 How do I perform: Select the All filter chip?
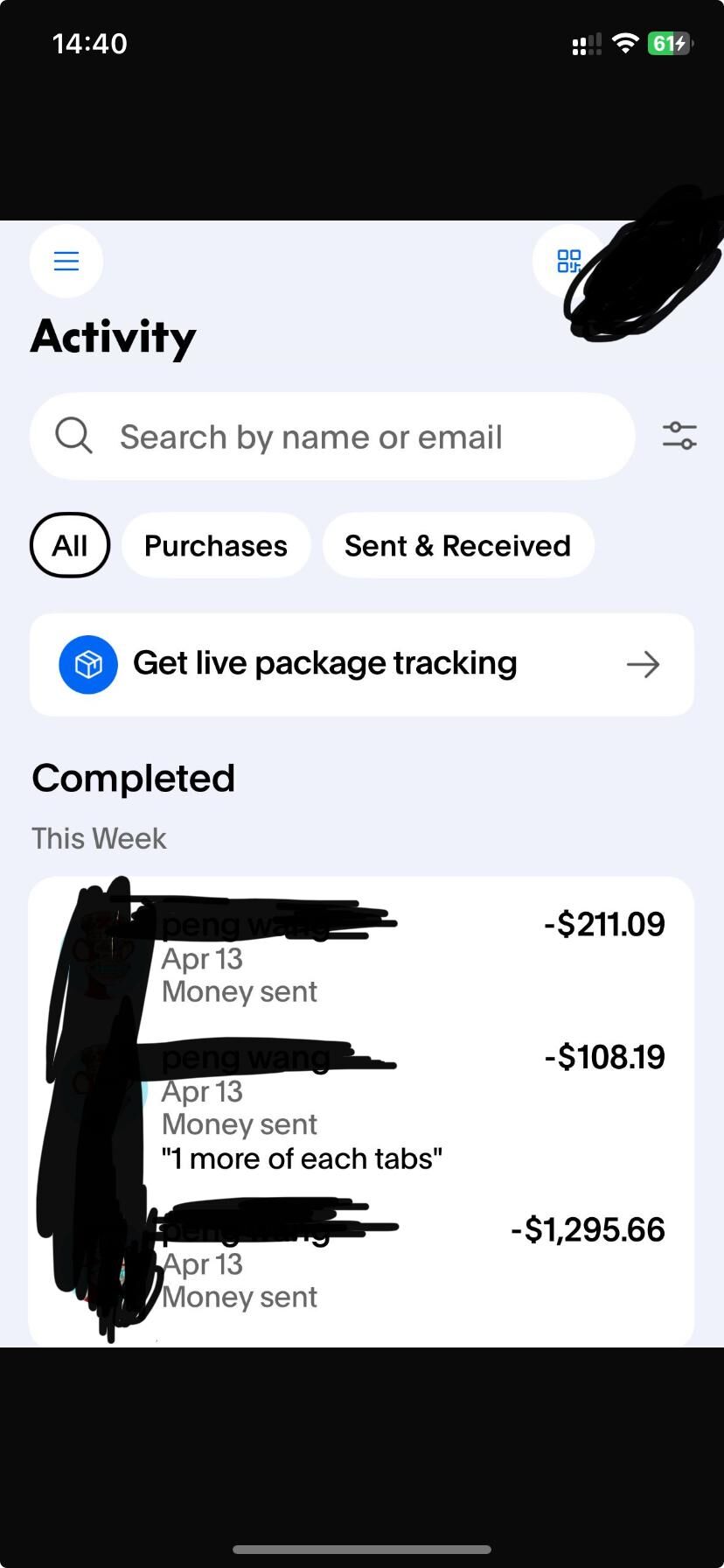click(70, 545)
